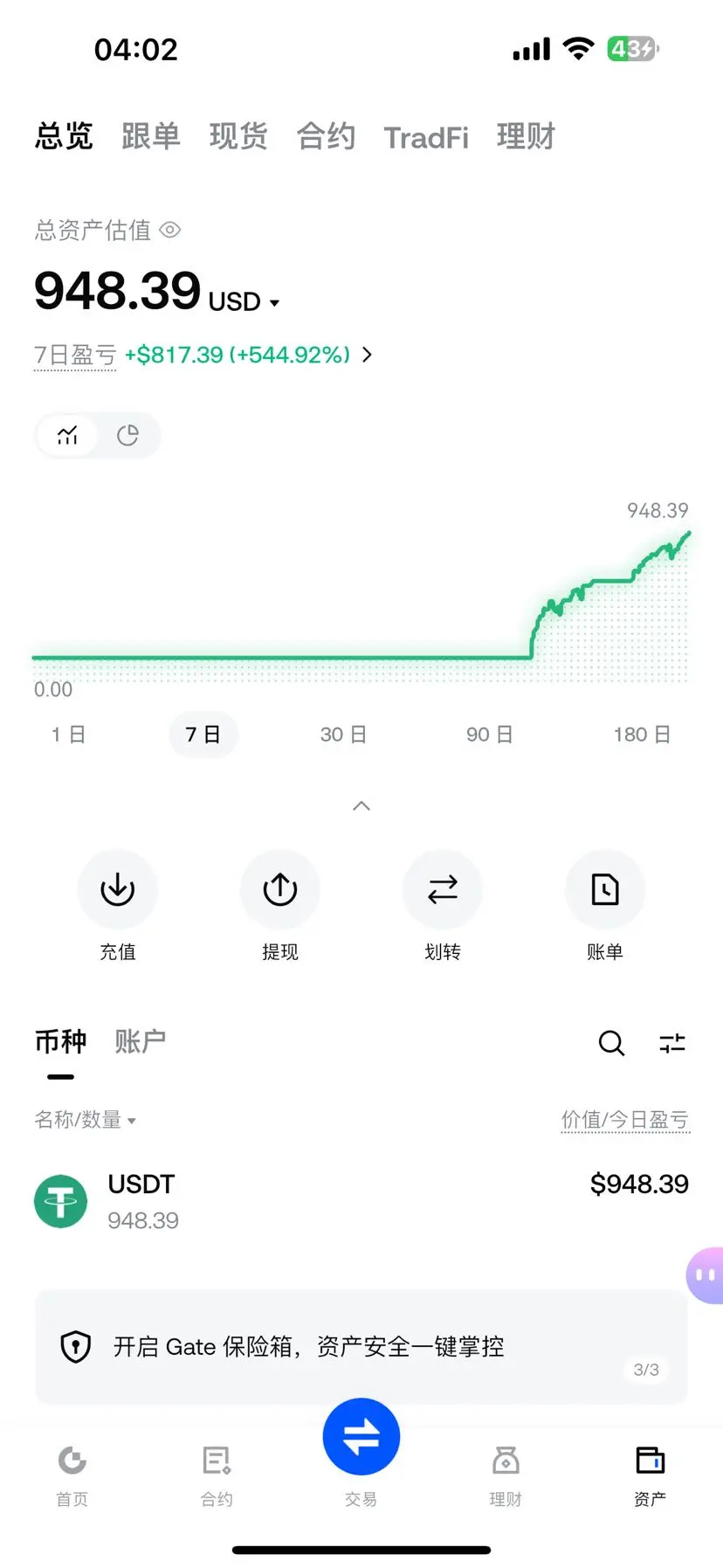Viewport: 723px width, 1568px height.
Task: Switch to the 账户 tab
Action: pyautogui.click(x=140, y=1041)
